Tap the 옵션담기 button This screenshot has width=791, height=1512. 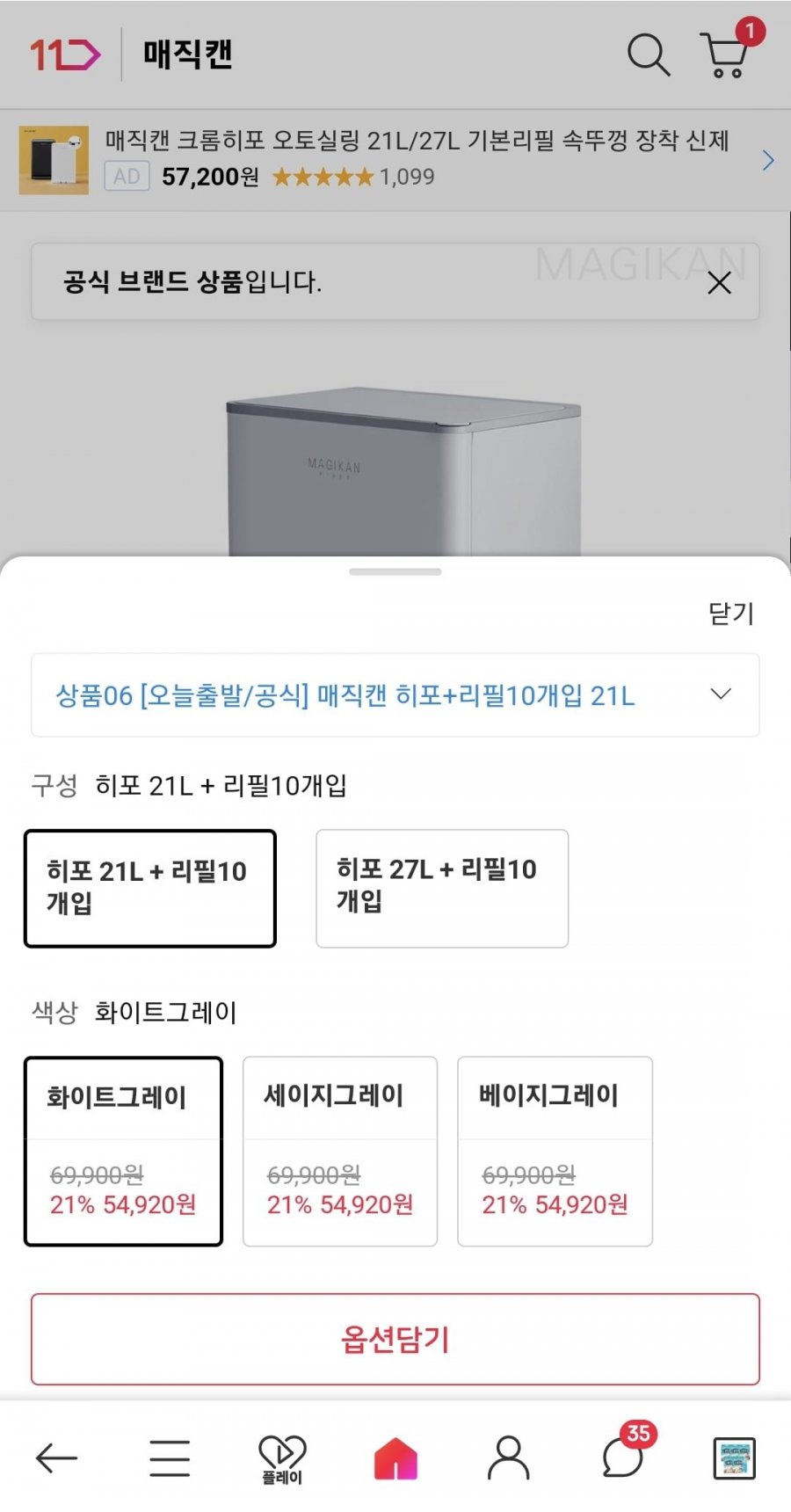(x=395, y=1339)
